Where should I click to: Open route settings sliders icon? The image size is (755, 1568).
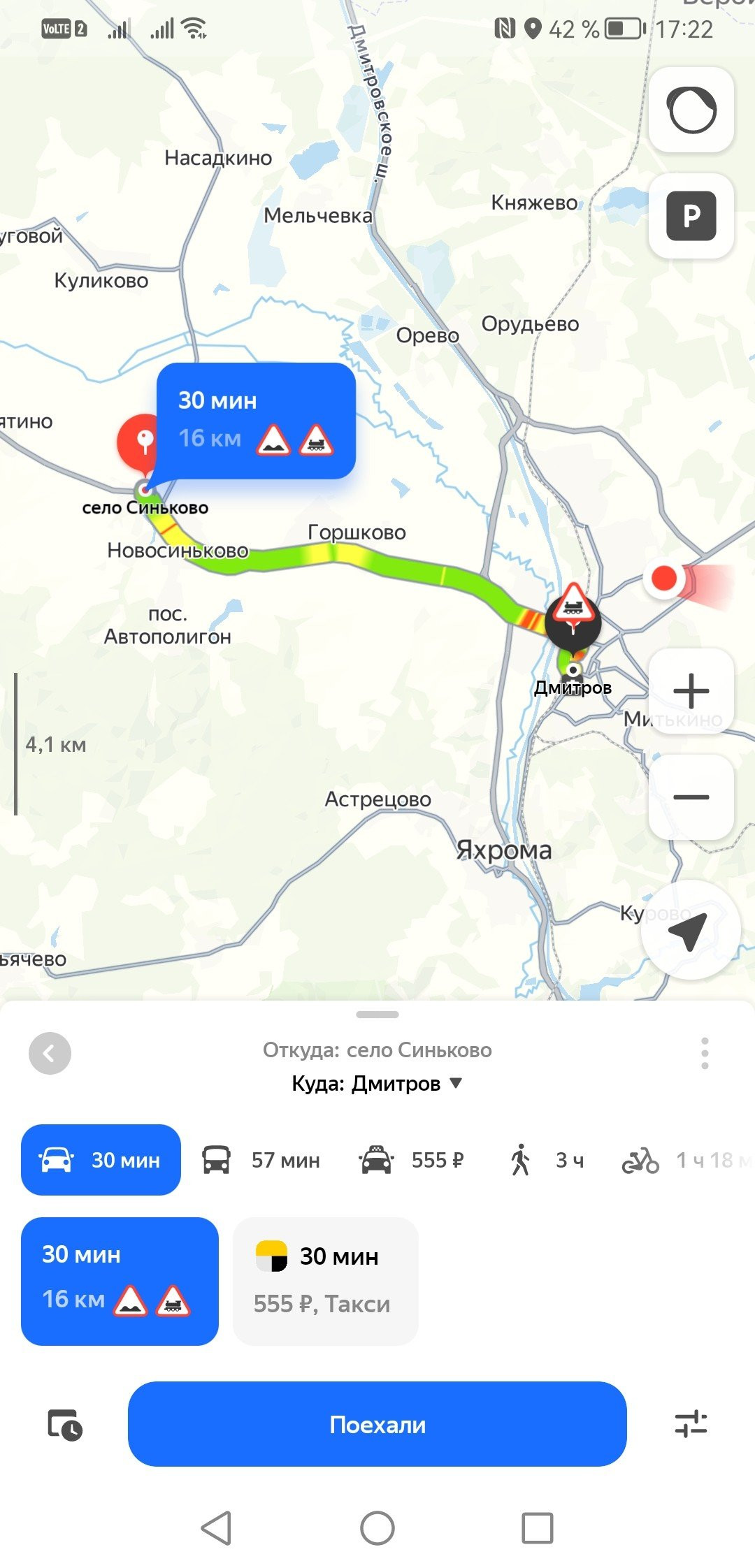pos(691,1424)
